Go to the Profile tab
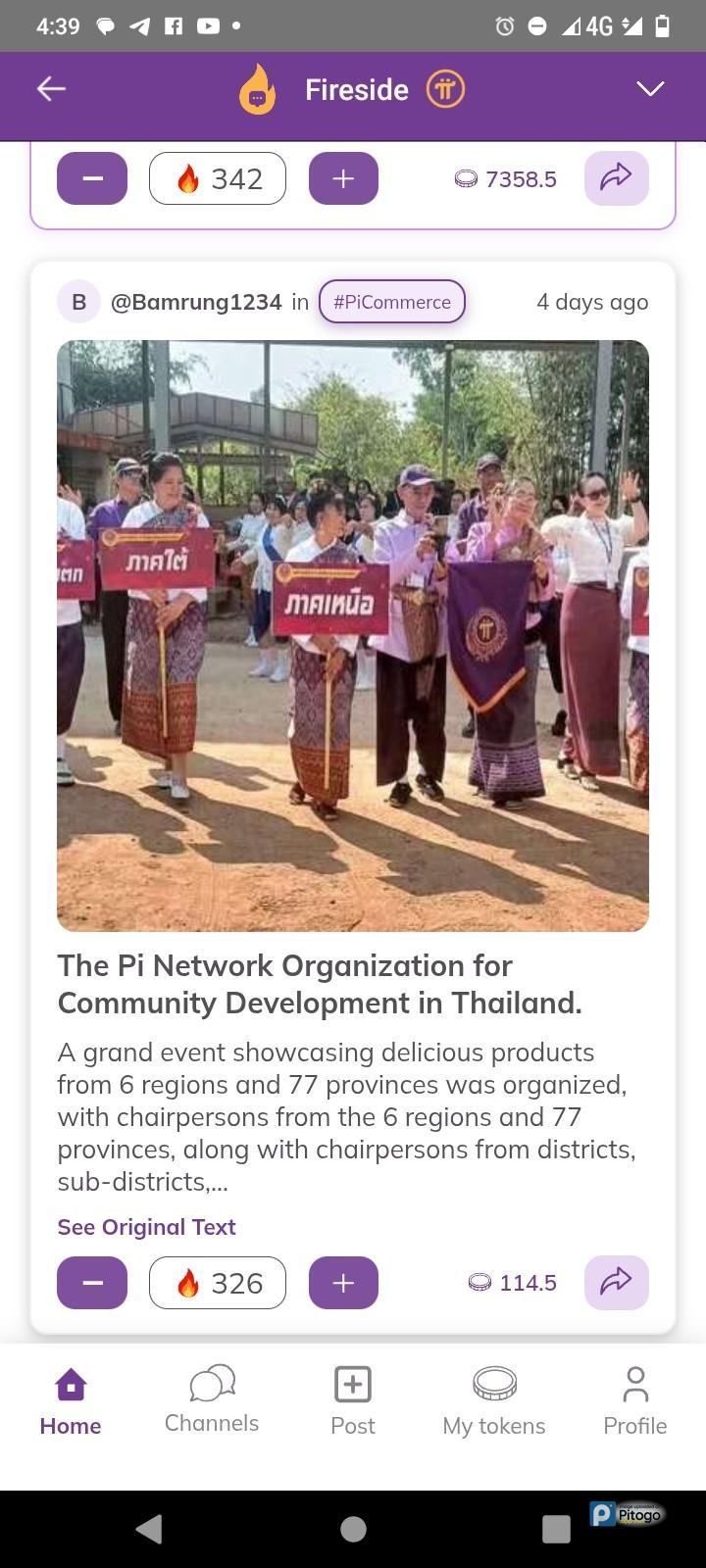 635,1401
